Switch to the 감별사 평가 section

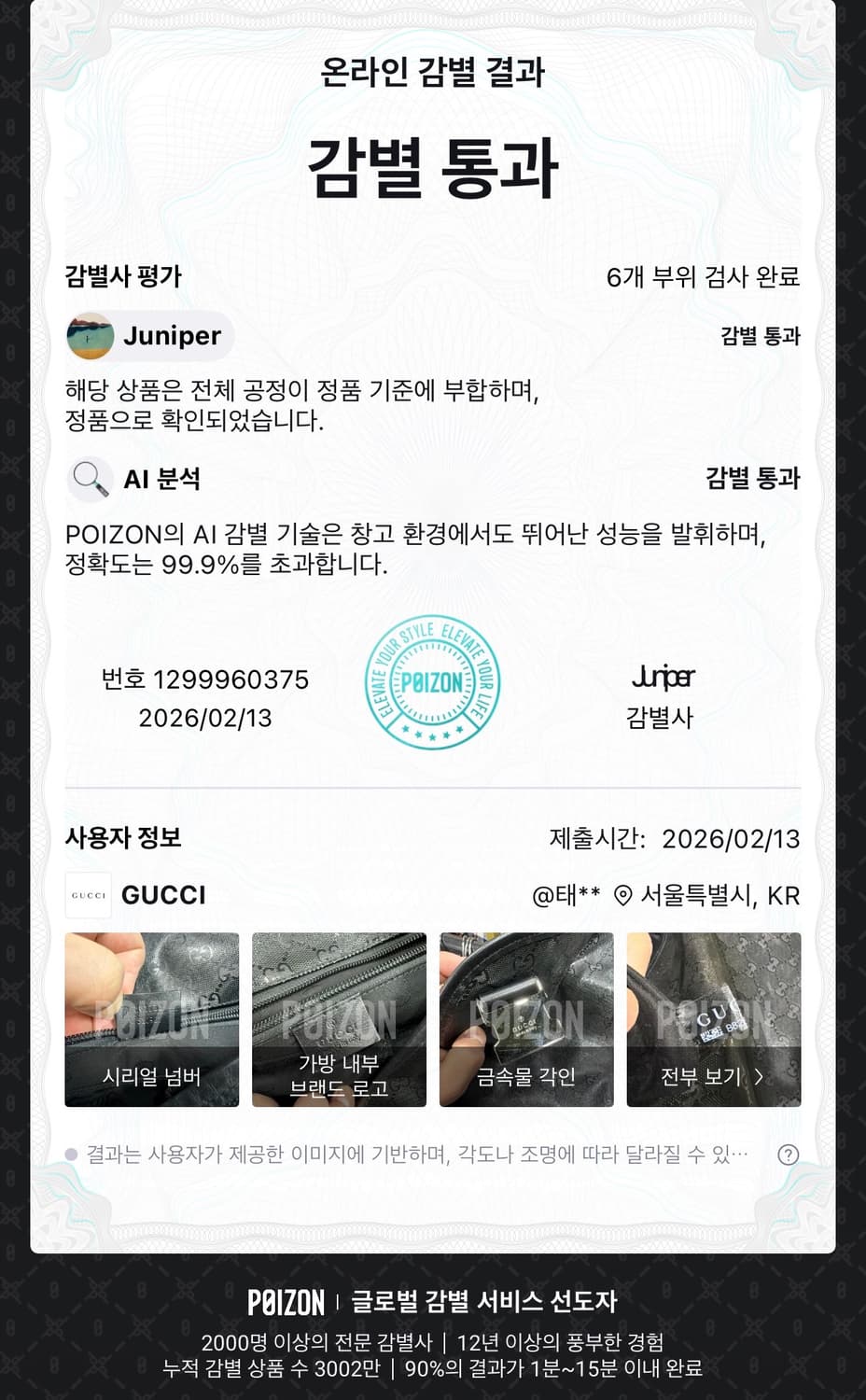(x=124, y=277)
